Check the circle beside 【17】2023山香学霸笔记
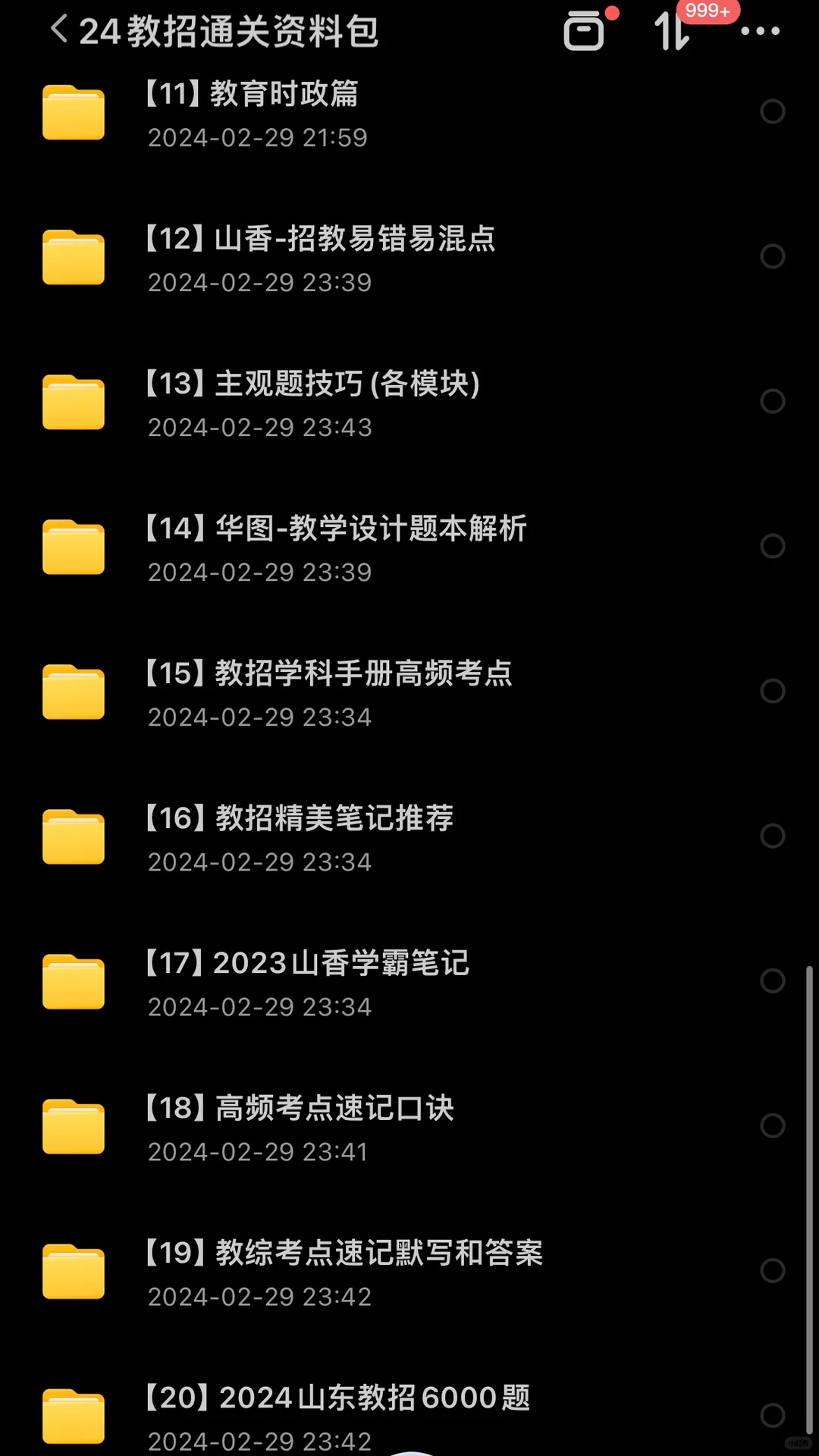Screen dimensions: 819x1456 tap(772, 981)
